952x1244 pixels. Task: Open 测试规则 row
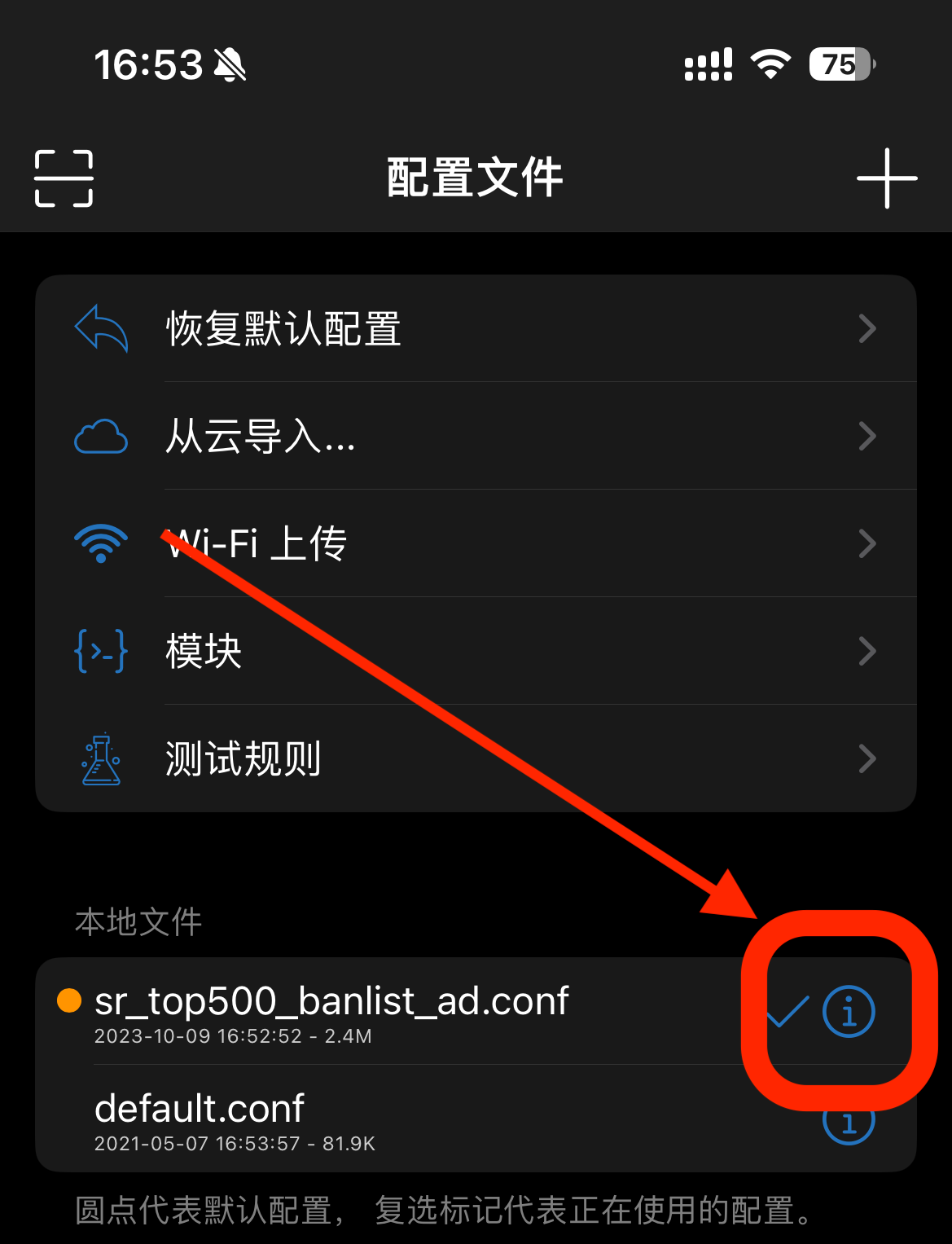pos(476,759)
